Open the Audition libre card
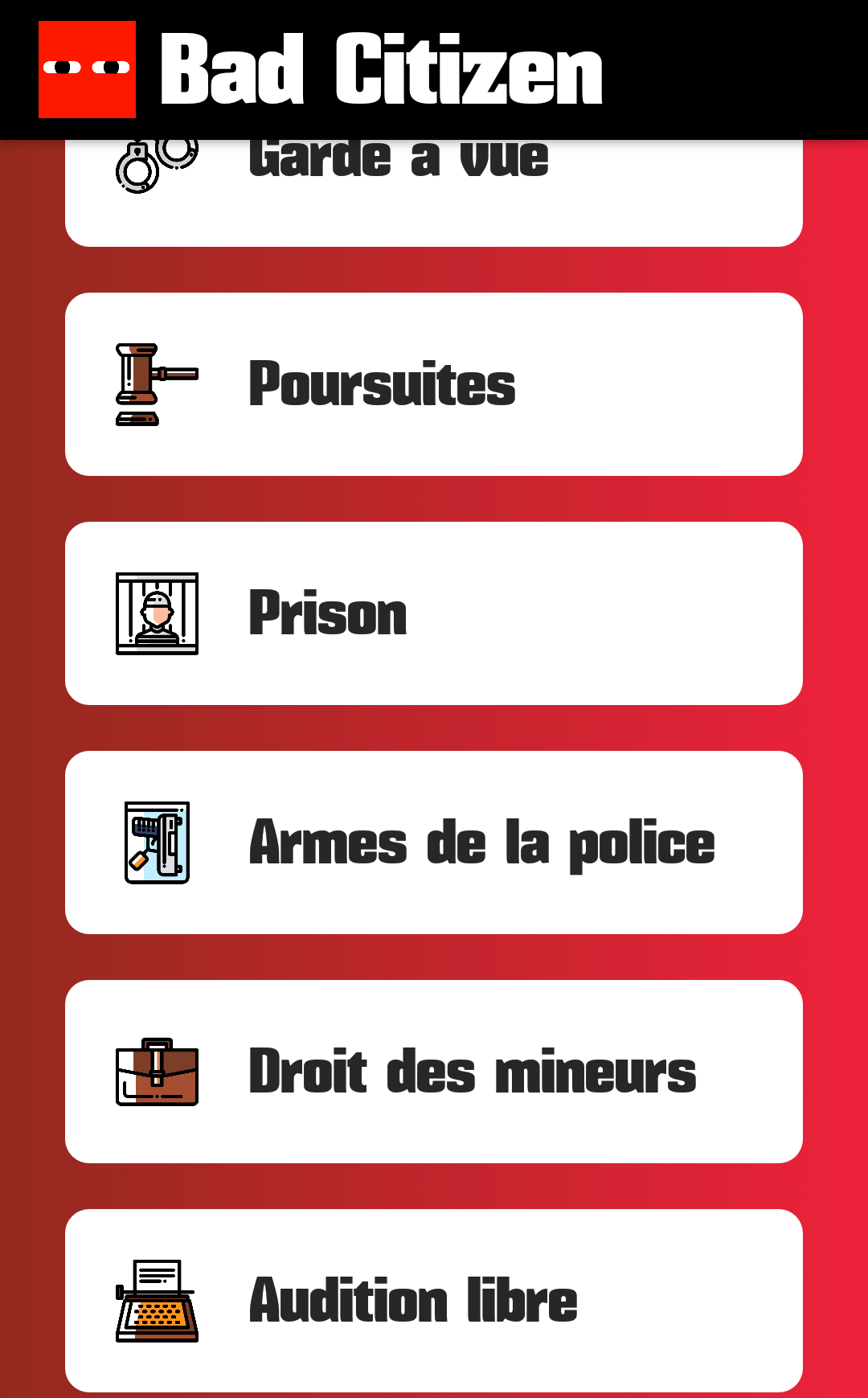 point(434,1301)
